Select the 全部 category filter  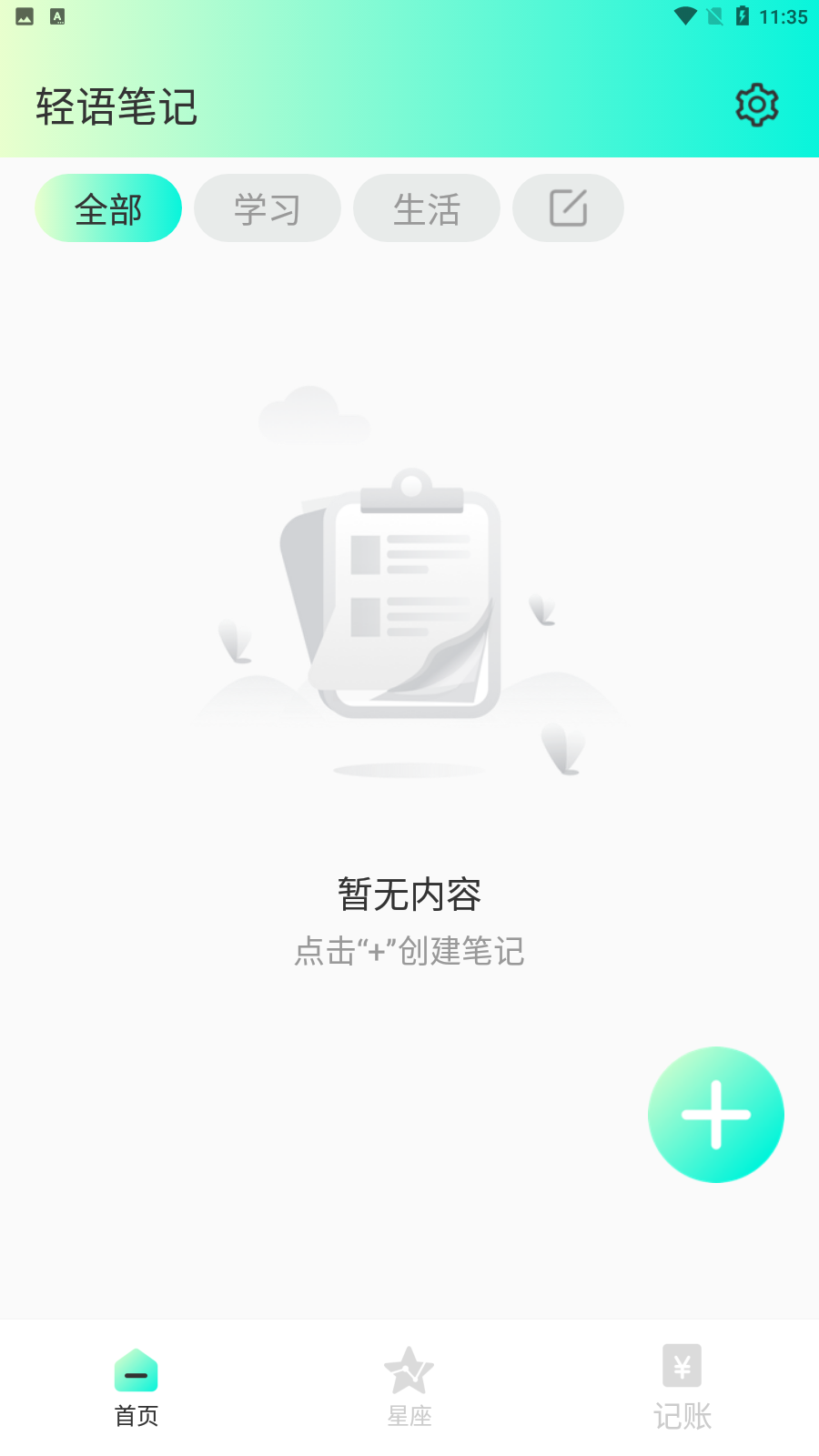coord(108,207)
